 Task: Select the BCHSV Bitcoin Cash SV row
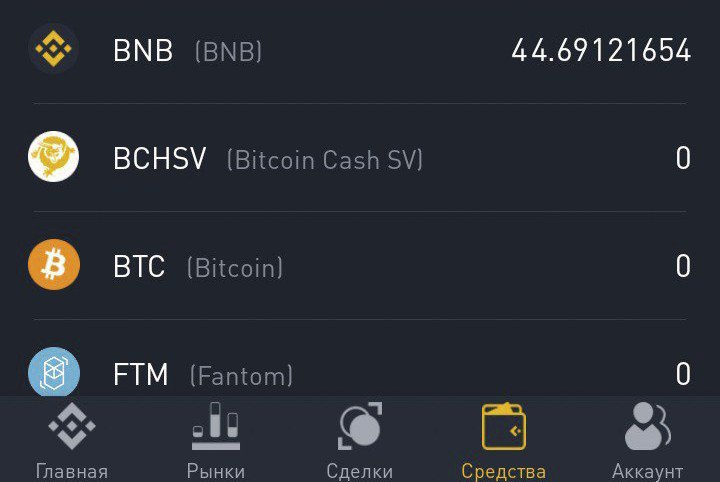click(360, 159)
